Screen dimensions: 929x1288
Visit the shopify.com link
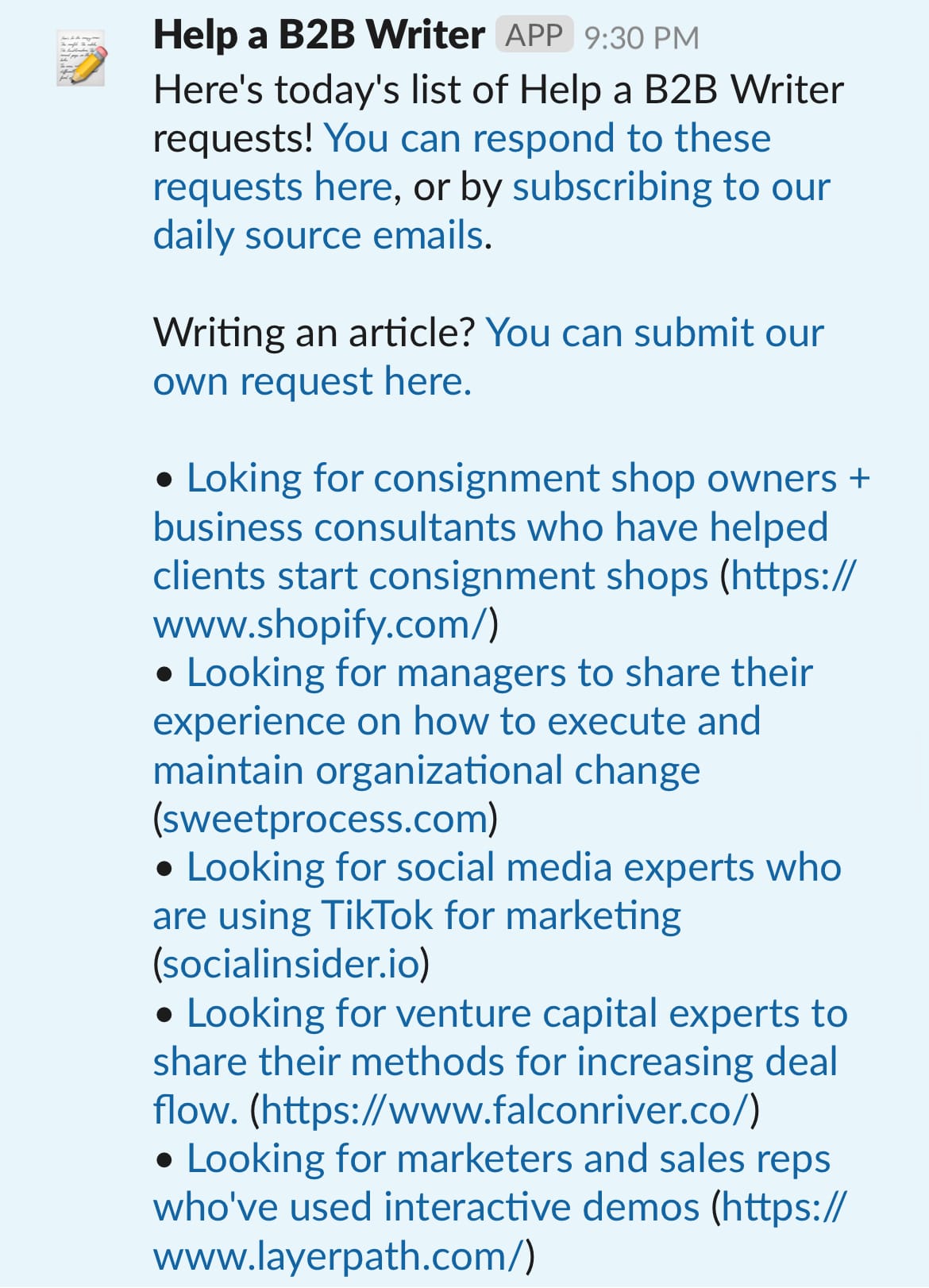click(318, 625)
